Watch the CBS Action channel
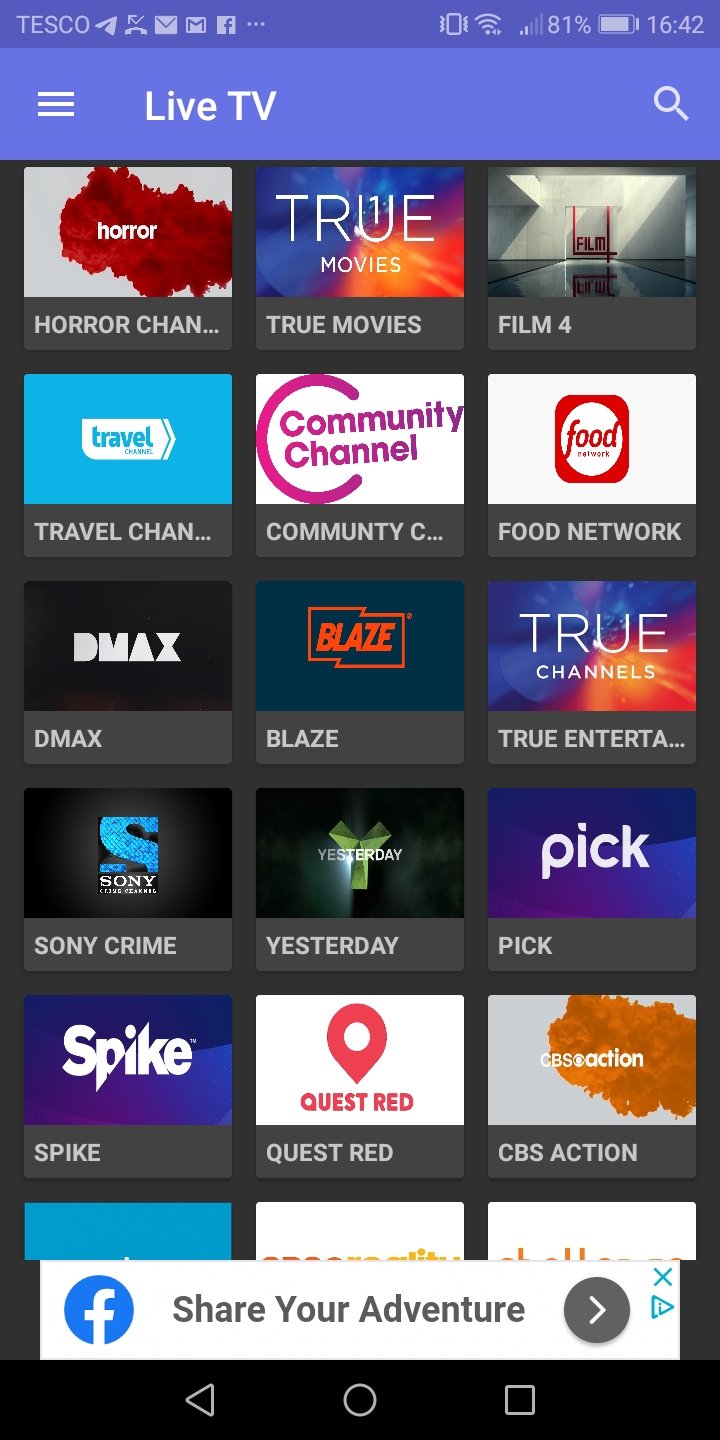This screenshot has width=720, height=1440. click(592, 1085)
